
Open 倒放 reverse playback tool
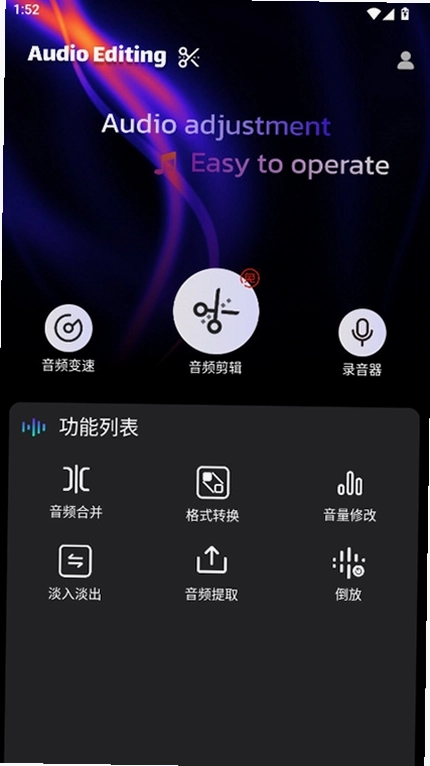pyautogui.click(x=348, y=574)
